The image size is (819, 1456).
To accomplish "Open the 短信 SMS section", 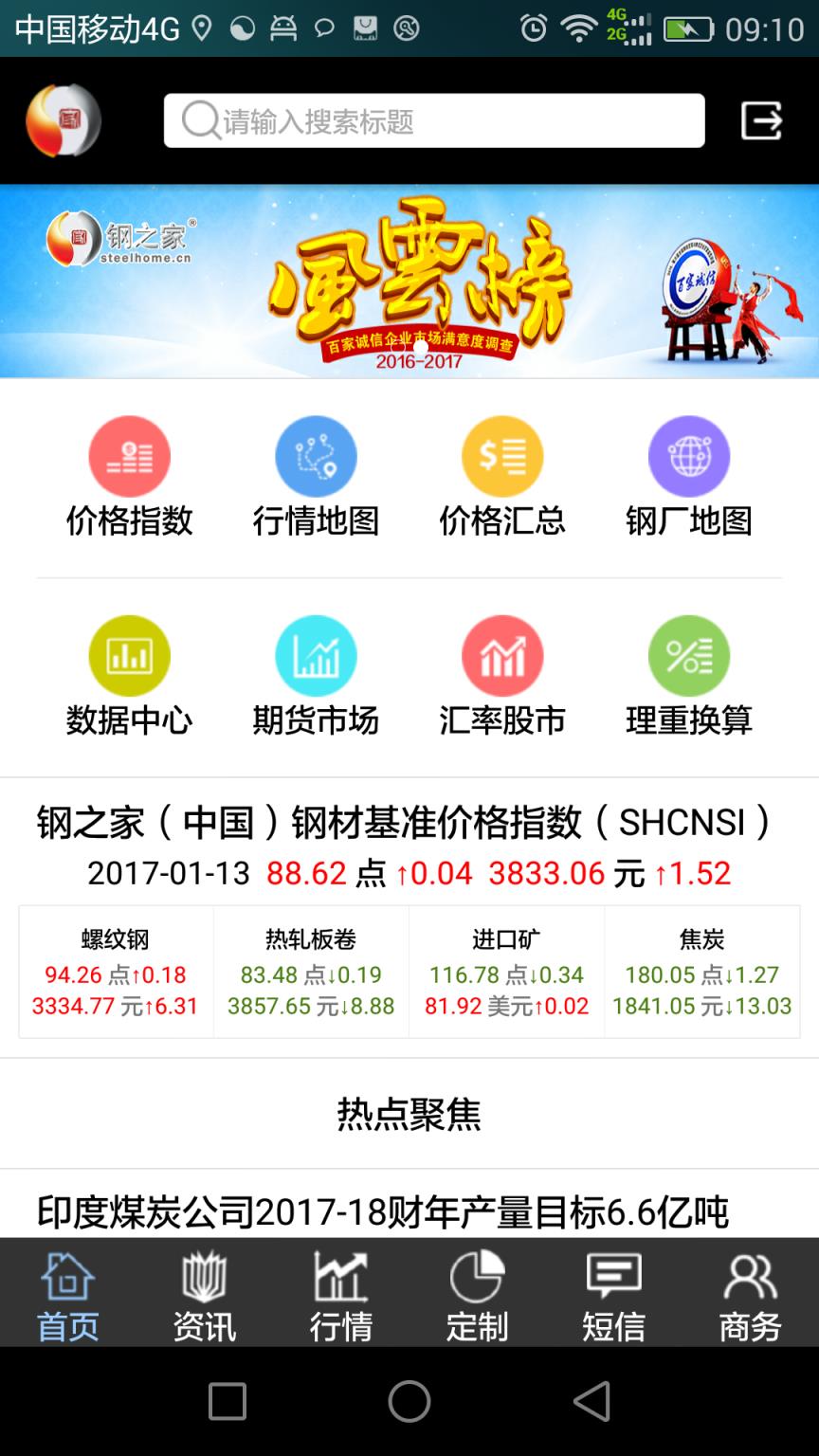I will click(615, 1294).
